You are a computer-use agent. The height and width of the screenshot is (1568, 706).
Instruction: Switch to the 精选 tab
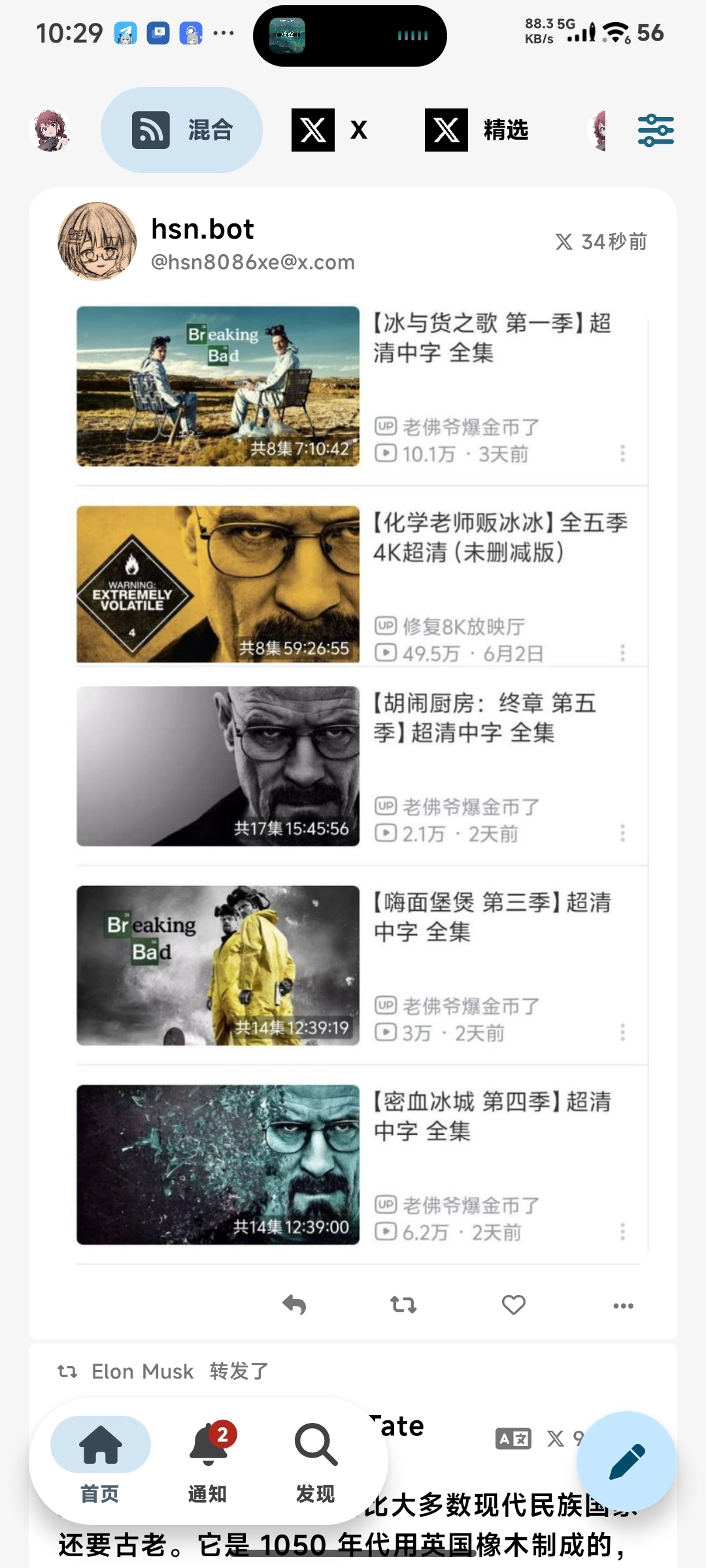point(477,130)
